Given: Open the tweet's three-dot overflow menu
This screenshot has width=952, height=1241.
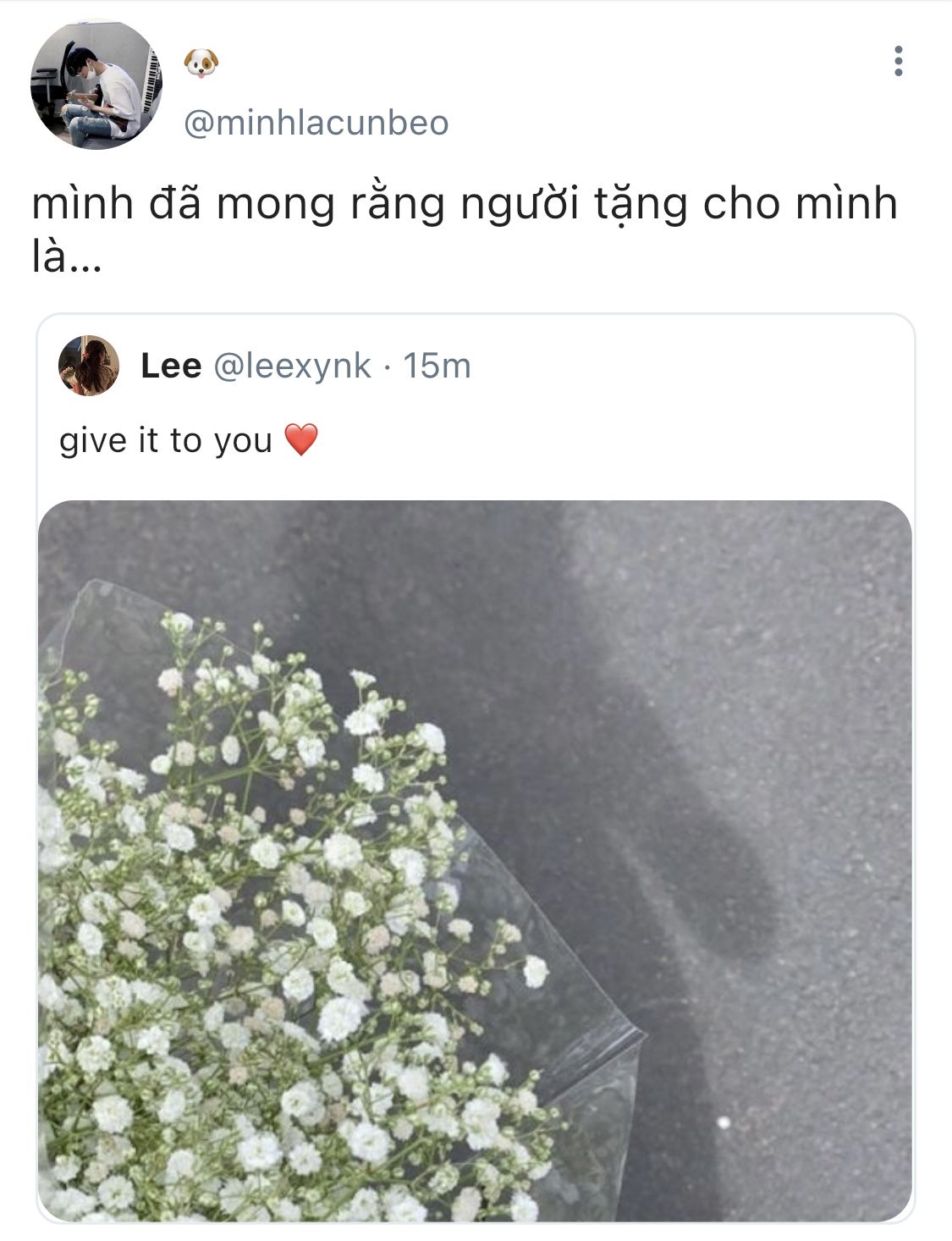Looking at the screenshot, I should (x=898, y=62).
